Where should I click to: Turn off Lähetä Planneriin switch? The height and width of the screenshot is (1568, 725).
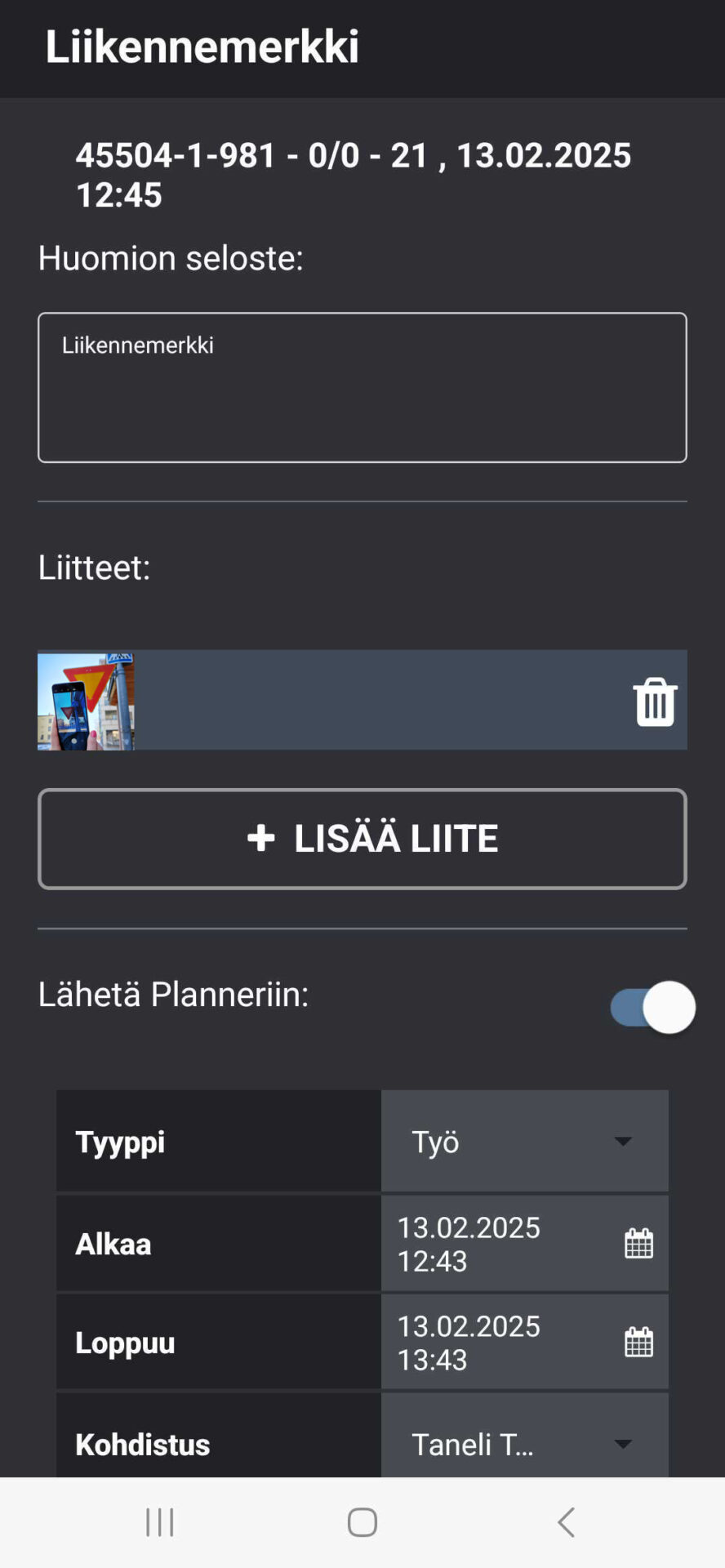coord(652,1007)
